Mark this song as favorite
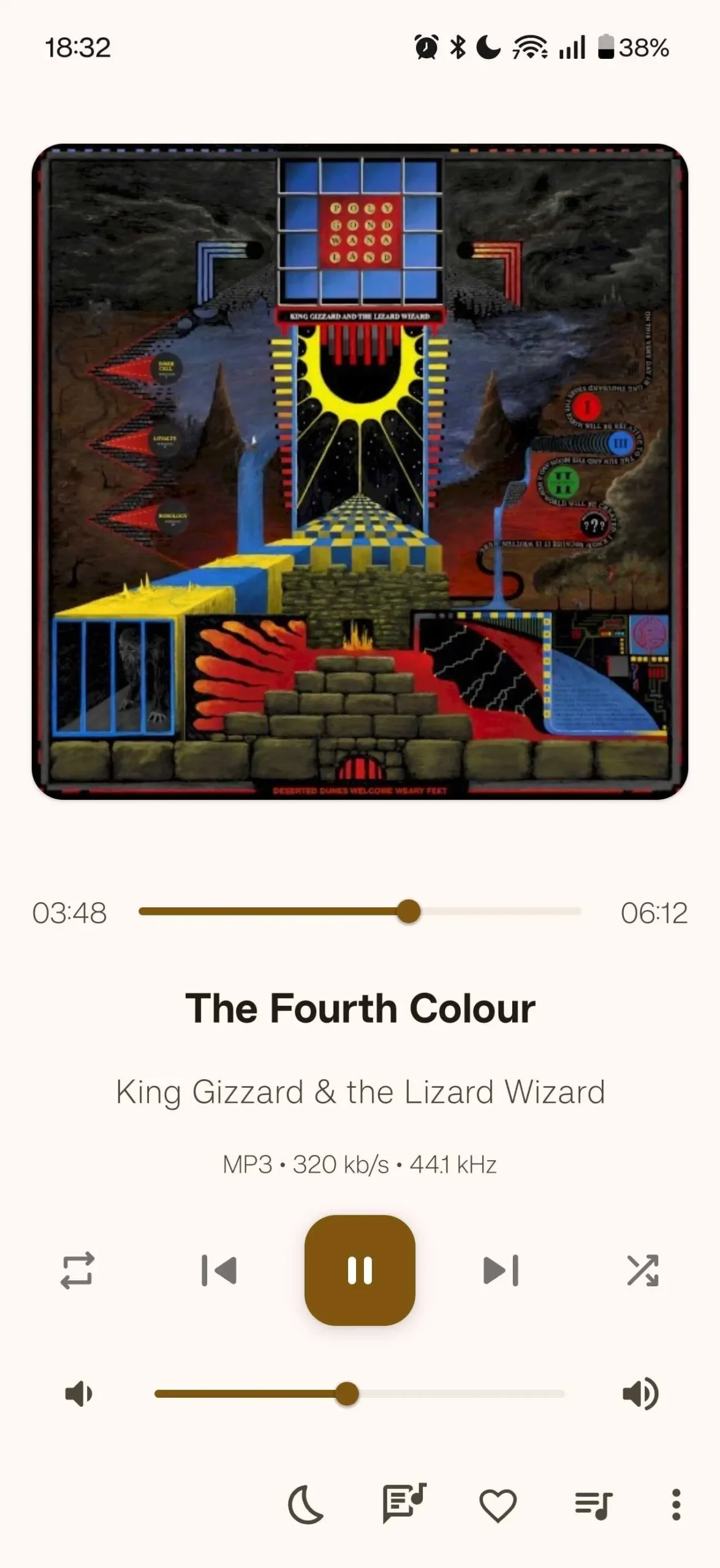 [498, 1506]
